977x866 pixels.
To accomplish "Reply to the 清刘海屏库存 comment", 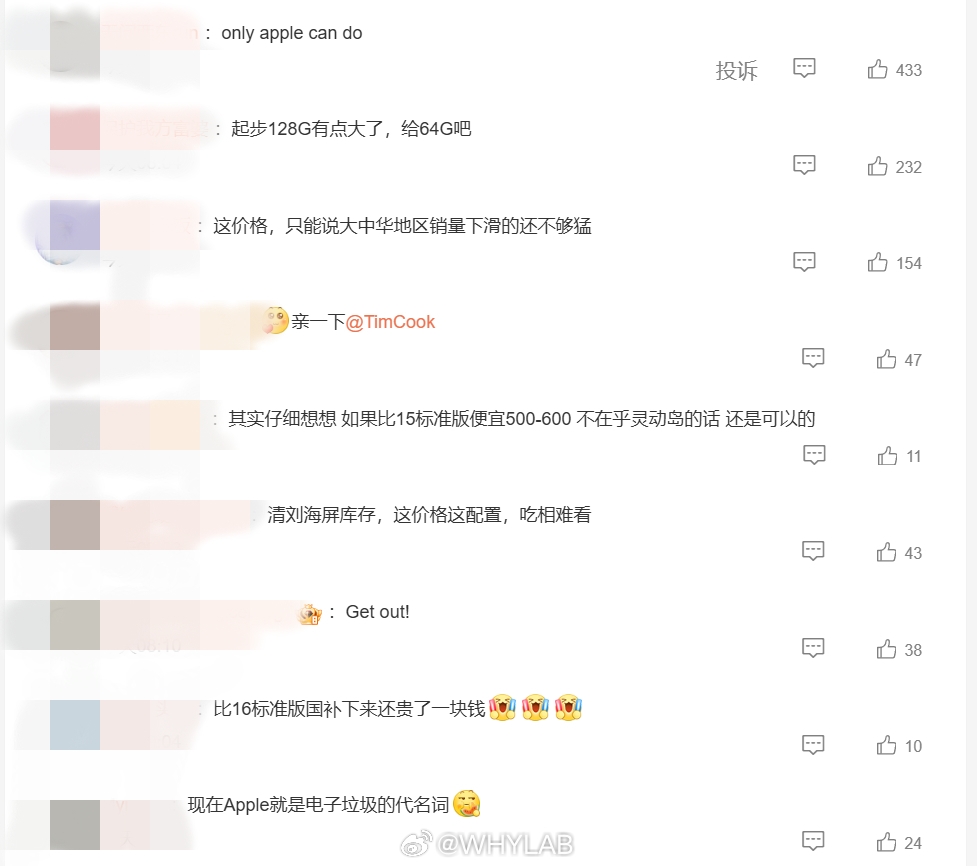I will coord(813,551).
